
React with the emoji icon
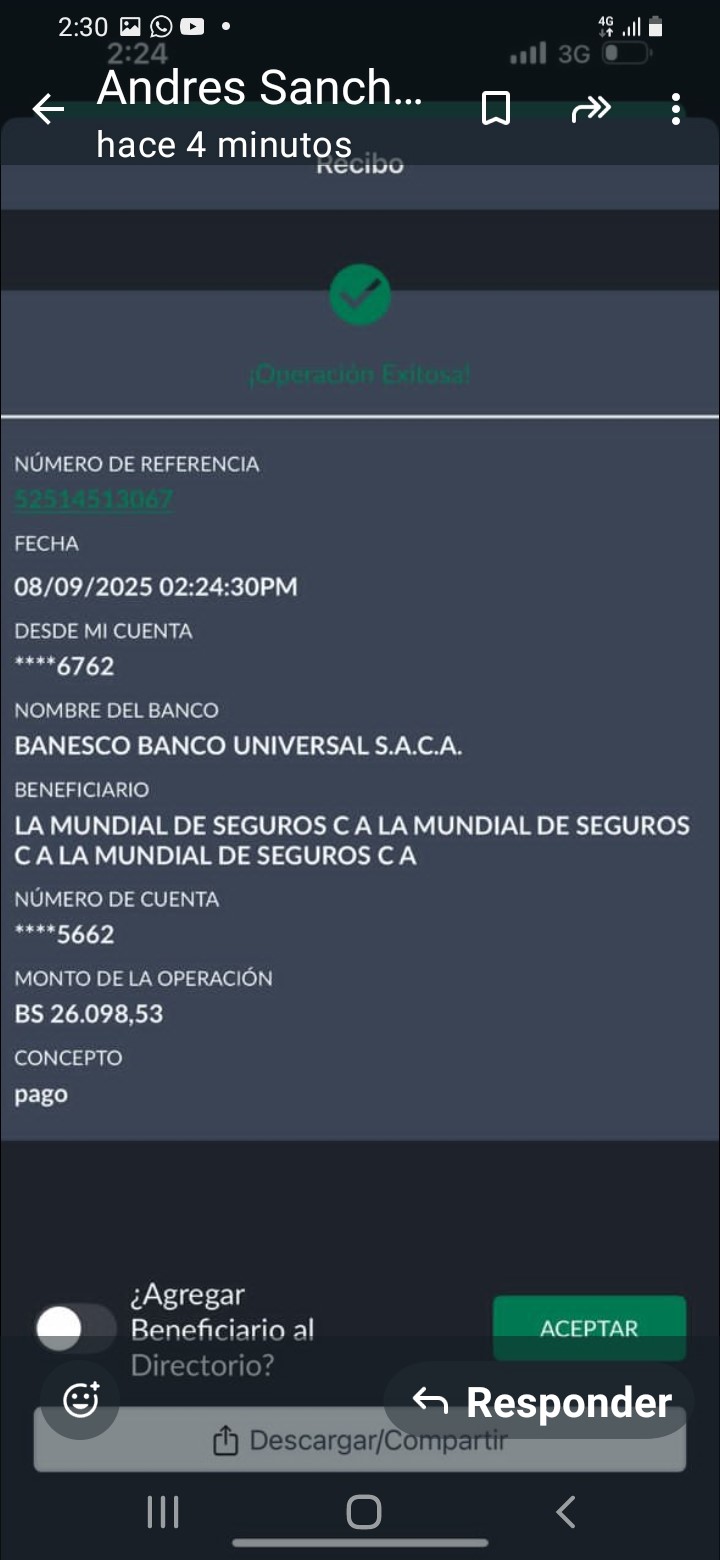(81, 1400)
